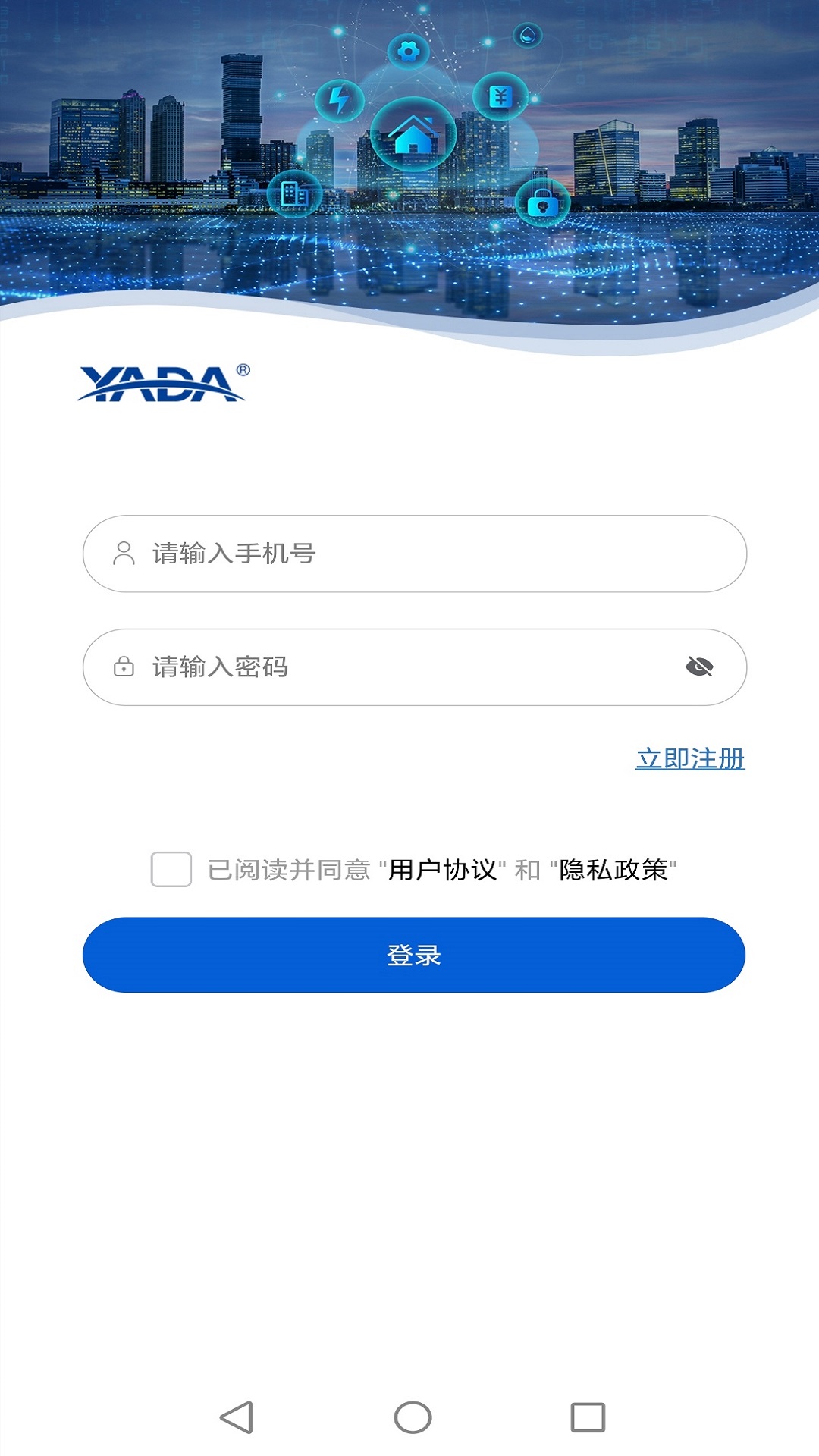
Task: Go back using the system back button
Action: [237, 1417]
